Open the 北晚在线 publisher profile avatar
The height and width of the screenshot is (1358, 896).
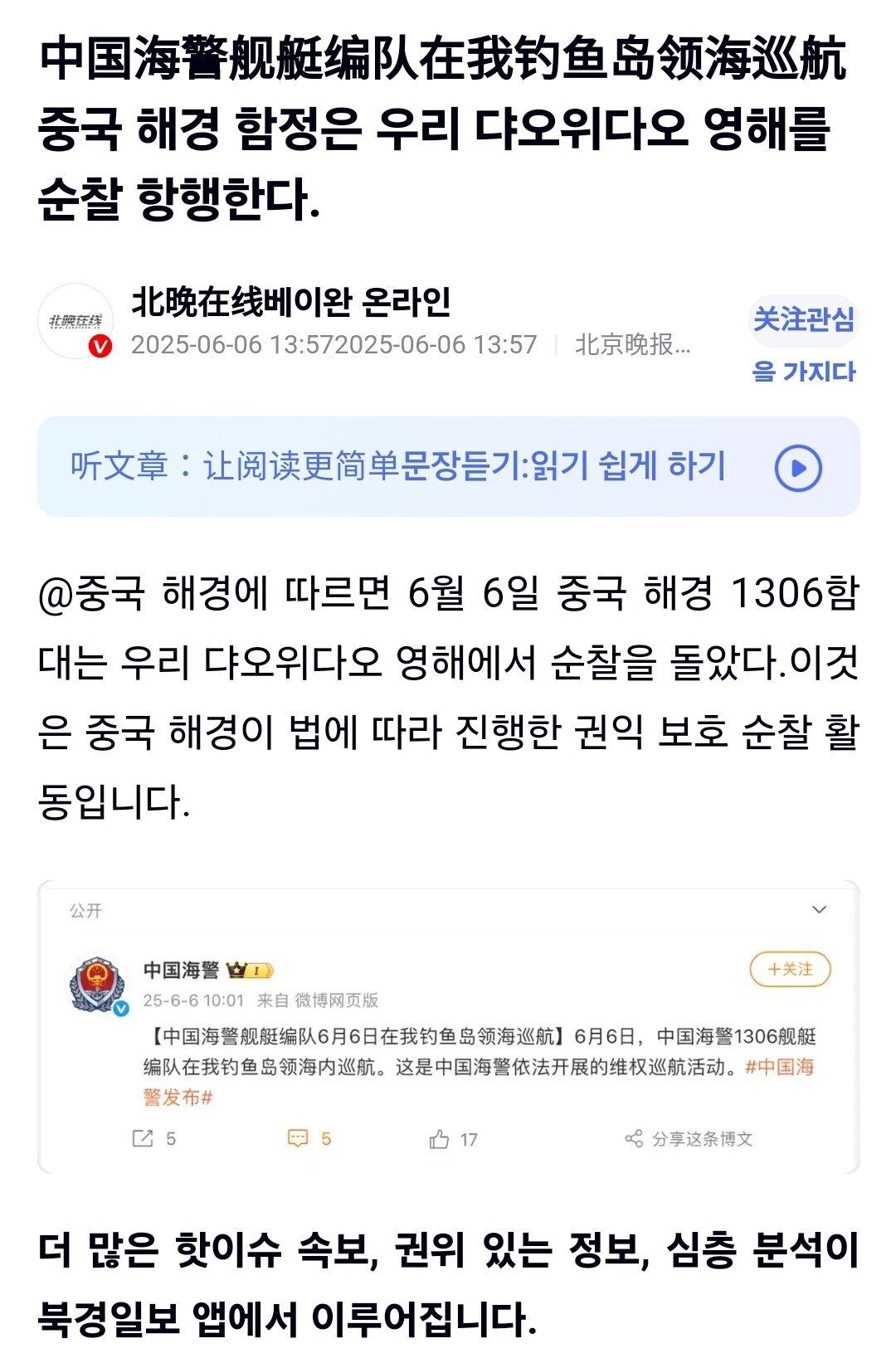pos(75,322)
